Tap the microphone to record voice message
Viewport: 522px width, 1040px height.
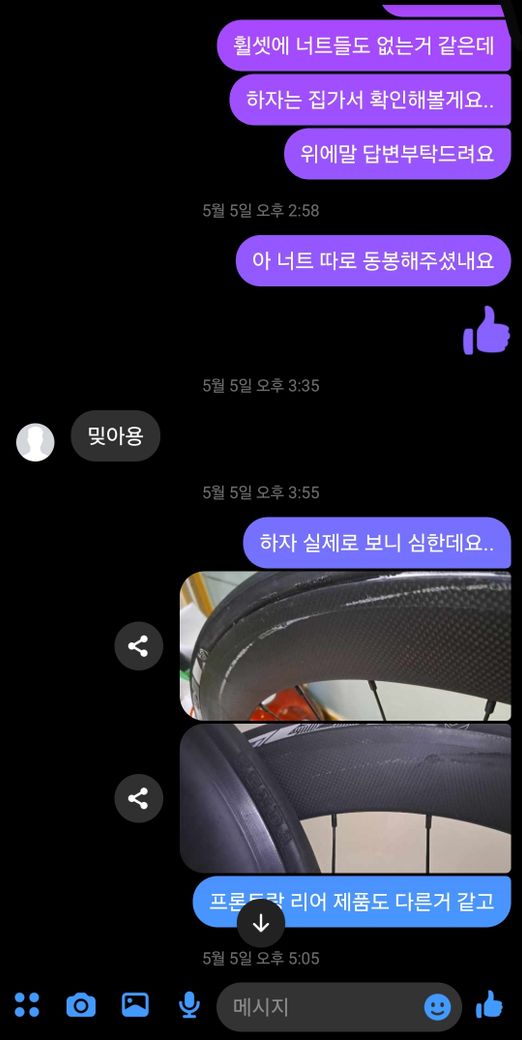point(189,1006)
